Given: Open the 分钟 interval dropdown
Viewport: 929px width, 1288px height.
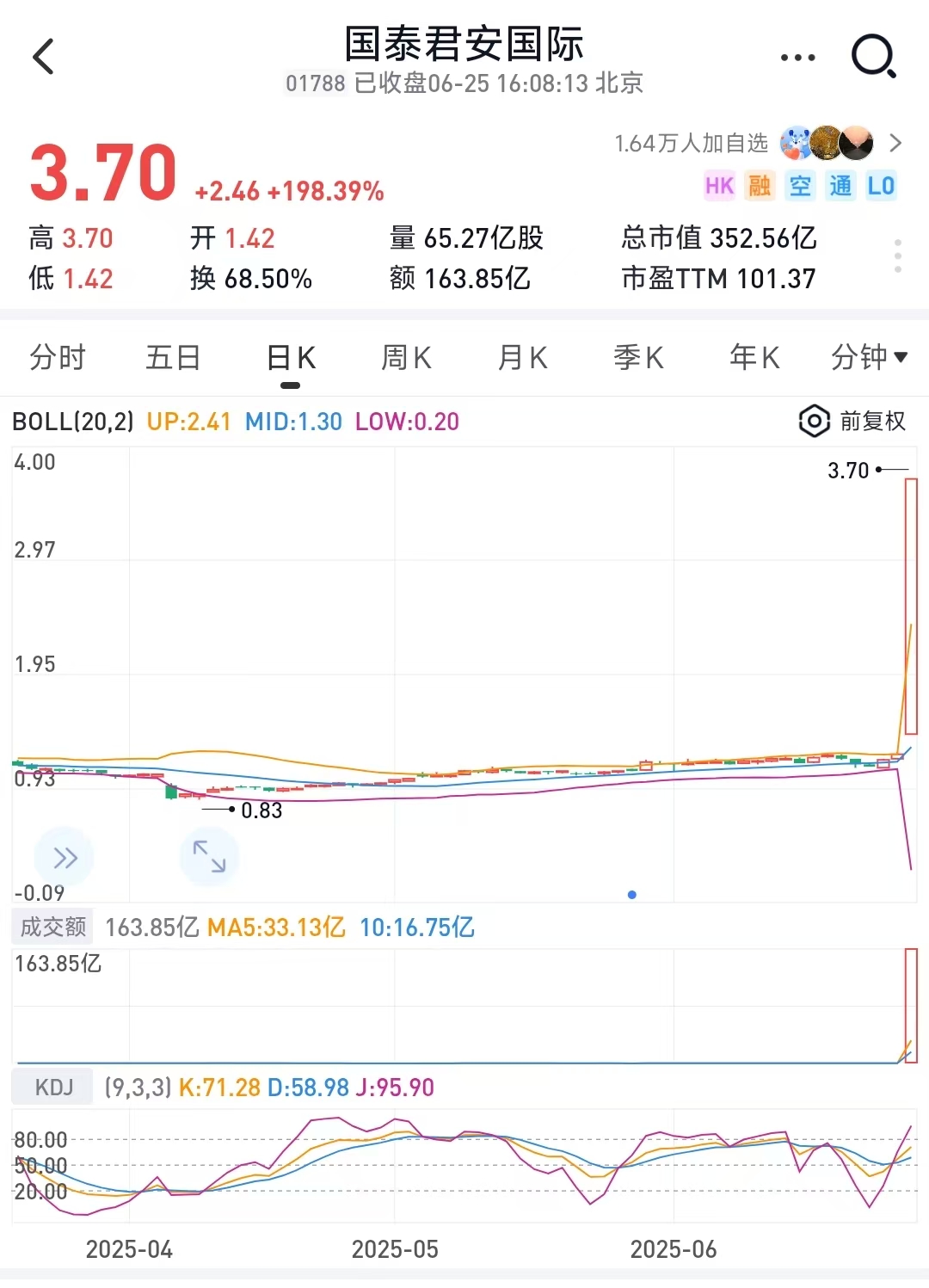Looking at the screenshot, I should pos(868,357).
